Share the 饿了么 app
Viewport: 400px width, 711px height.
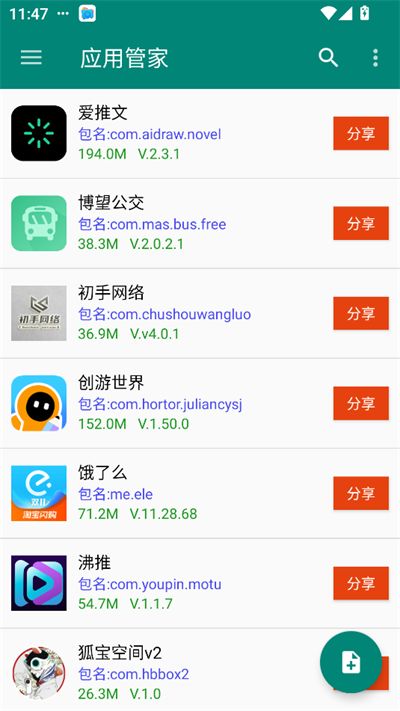pos(361,493)
